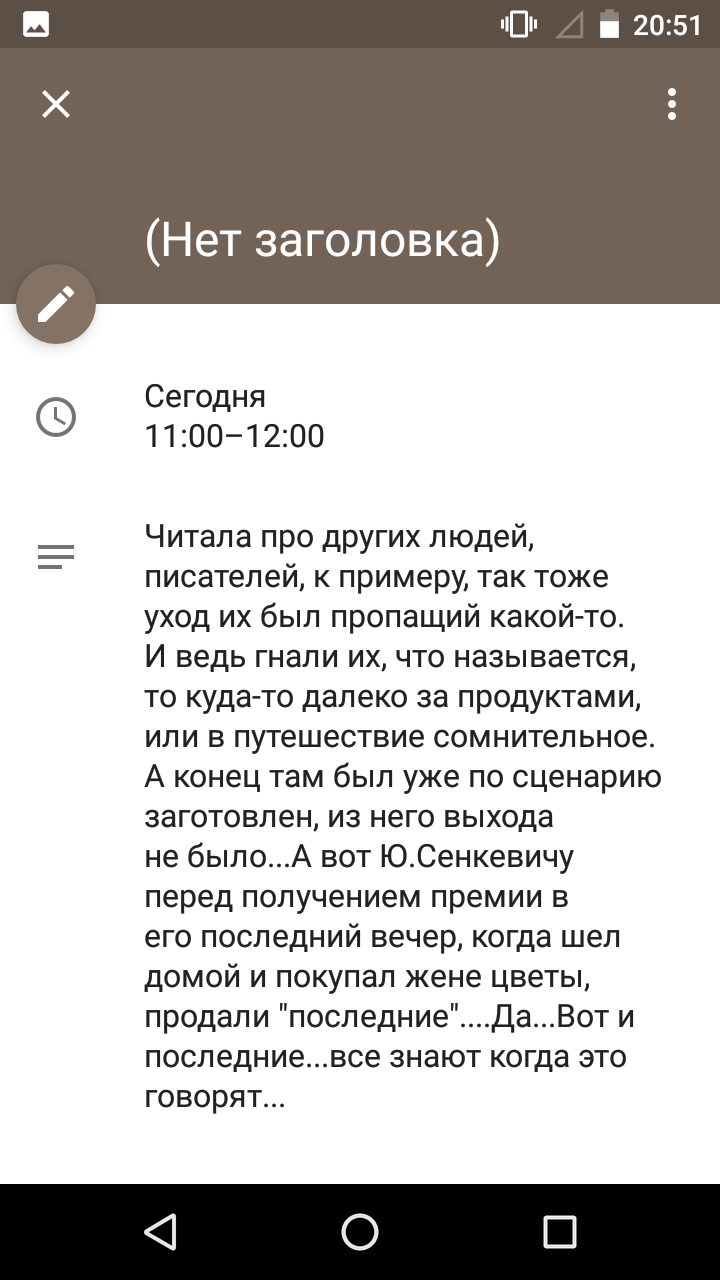The height and width of the screenshot is (1280, 720).
Task: Open recent apps from the navigation bar
Action: 560,1232
